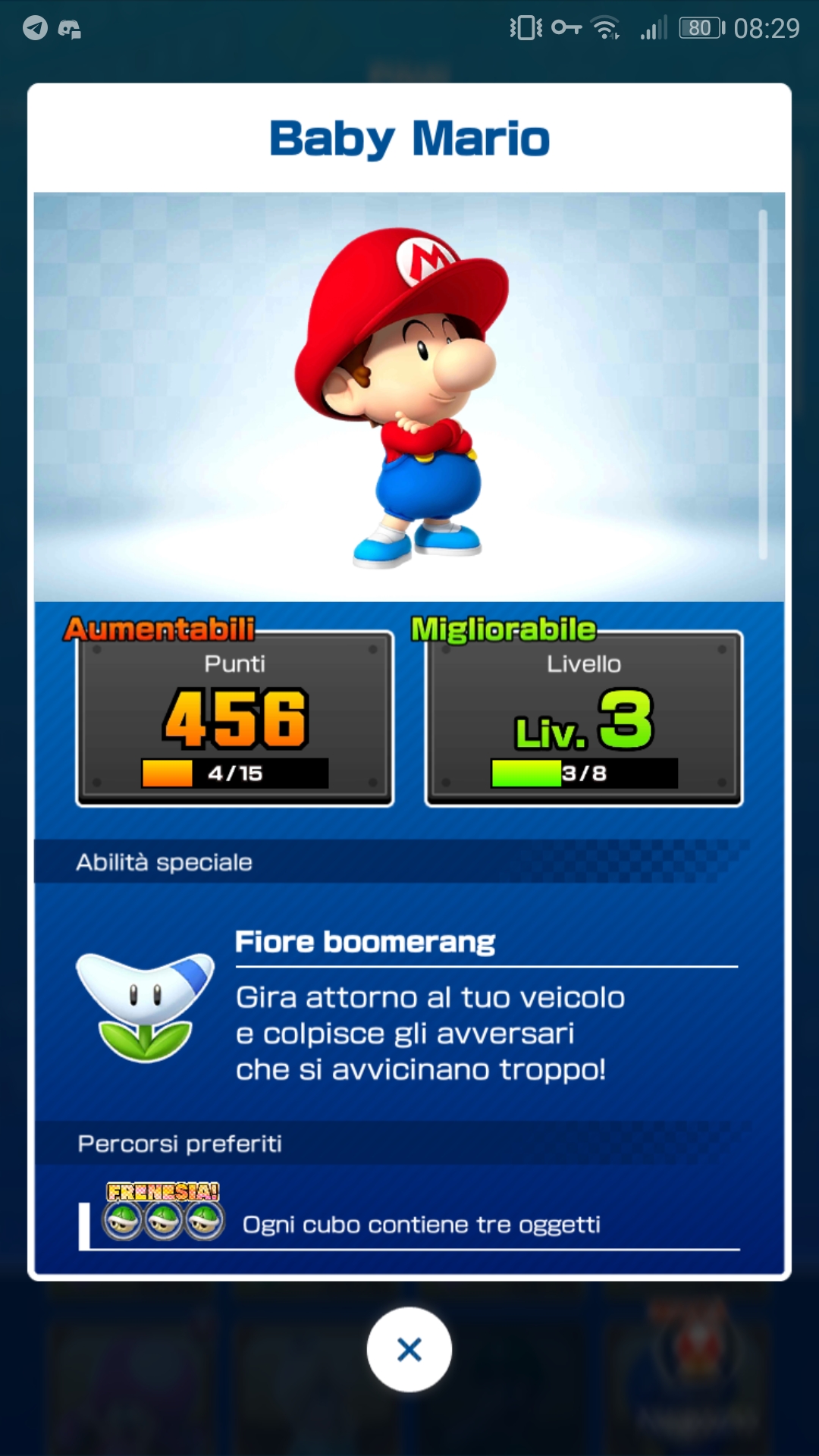Open the Livello Liv. 3 level panel
Image resolution: width=819 pixels, height=1456 pixels.
(584, 718)
